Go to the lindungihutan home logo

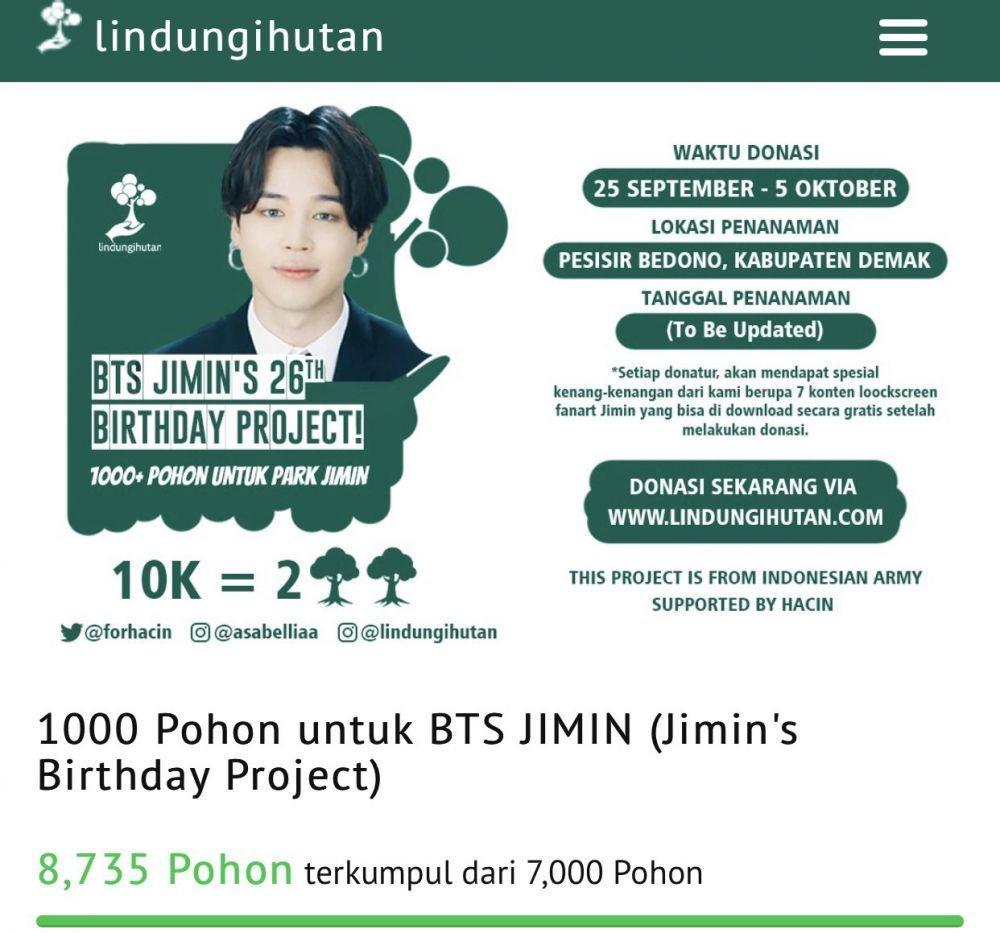(x=210, y=35)
